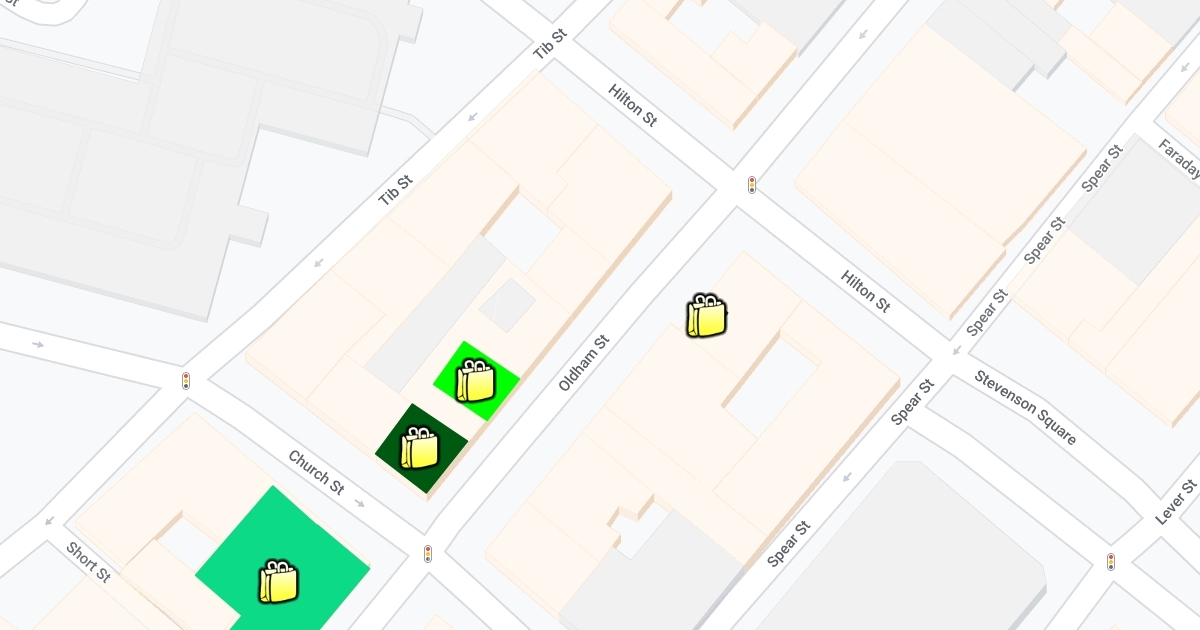Tap the shopping bag marker on the dark green building
Screen dimensions: 1200x630
click(x=420, y=448)
